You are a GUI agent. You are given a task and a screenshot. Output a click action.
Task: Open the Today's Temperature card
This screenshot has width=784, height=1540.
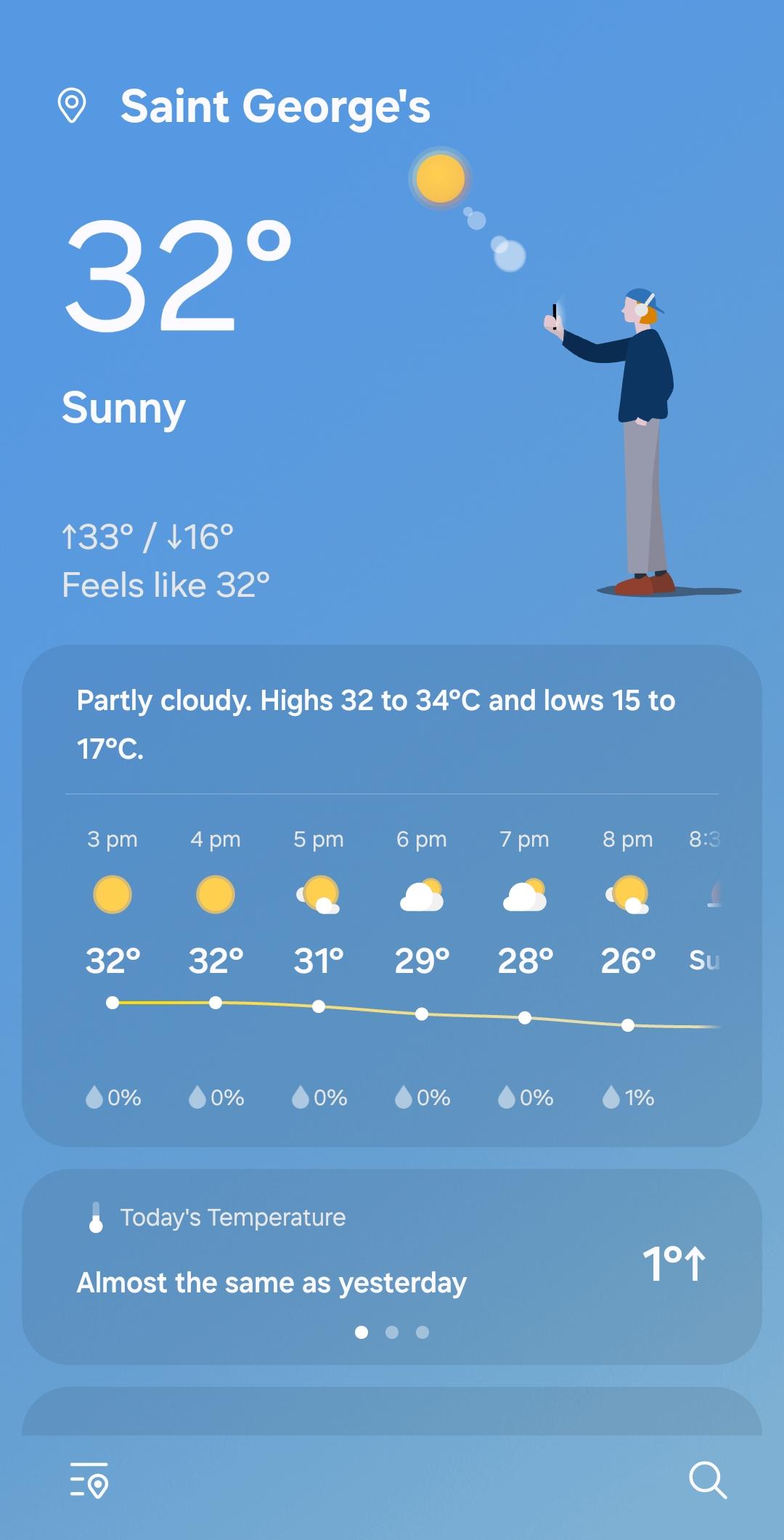[392, 1267]
